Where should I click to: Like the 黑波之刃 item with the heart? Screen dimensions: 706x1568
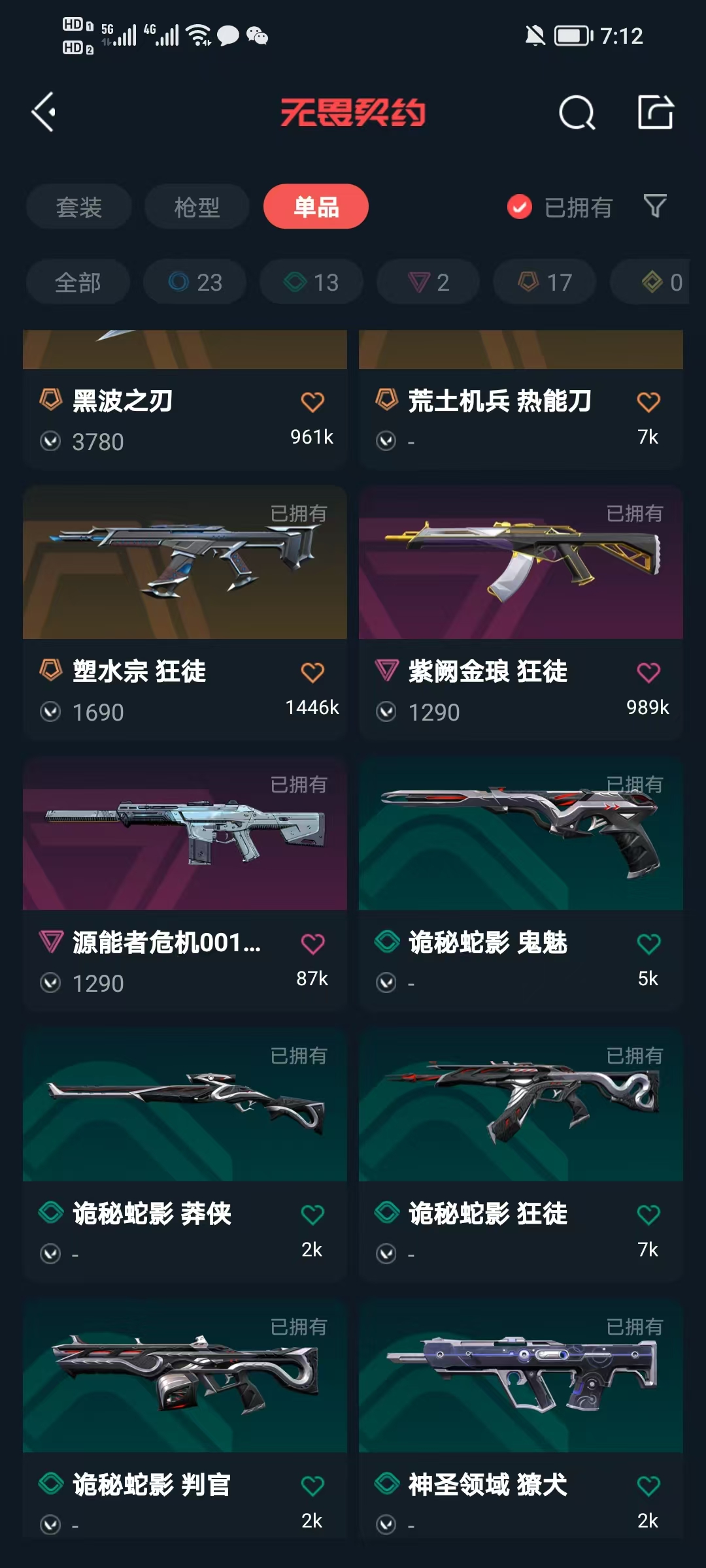click(x=312, y=402)
